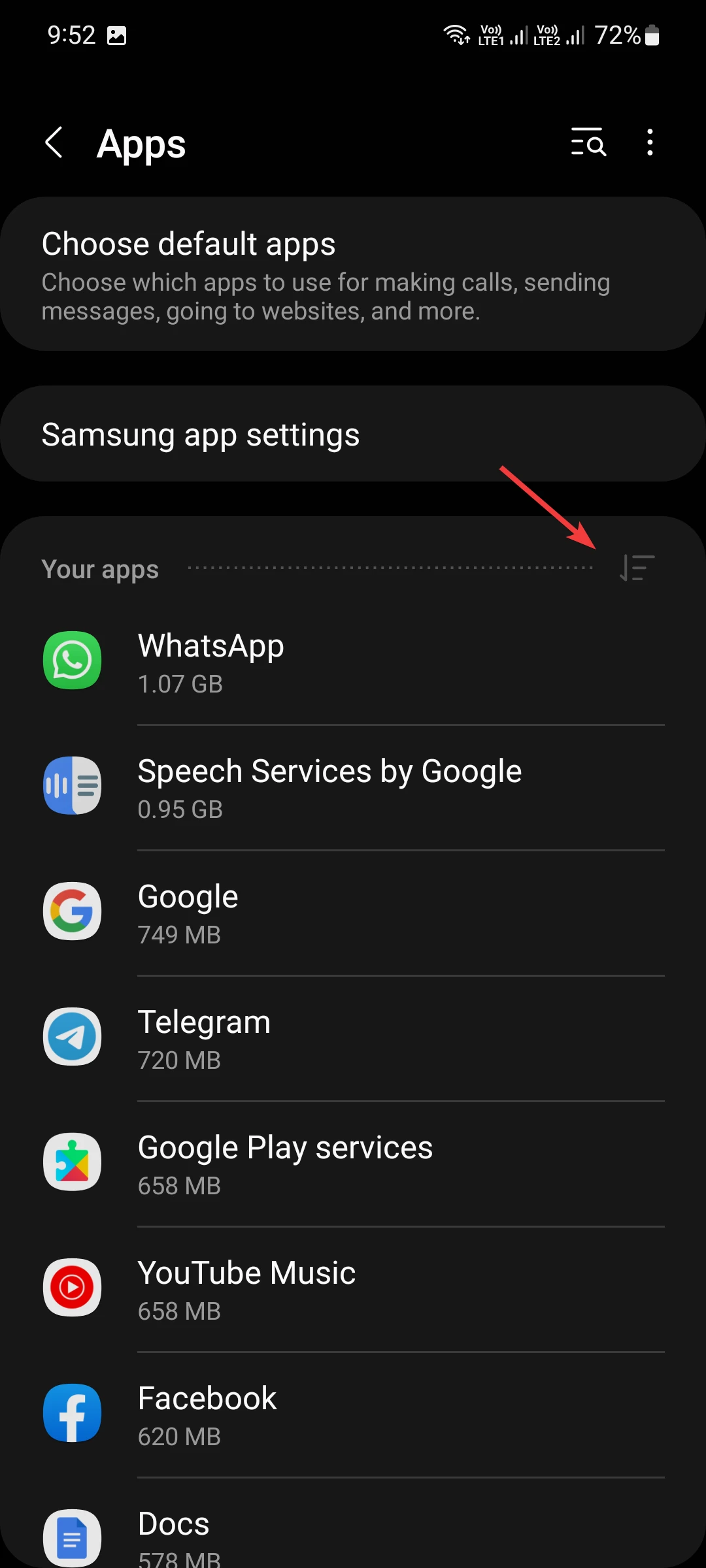Tap the sort and filter icon
The image size is (706, 1568).
point(637,568)
